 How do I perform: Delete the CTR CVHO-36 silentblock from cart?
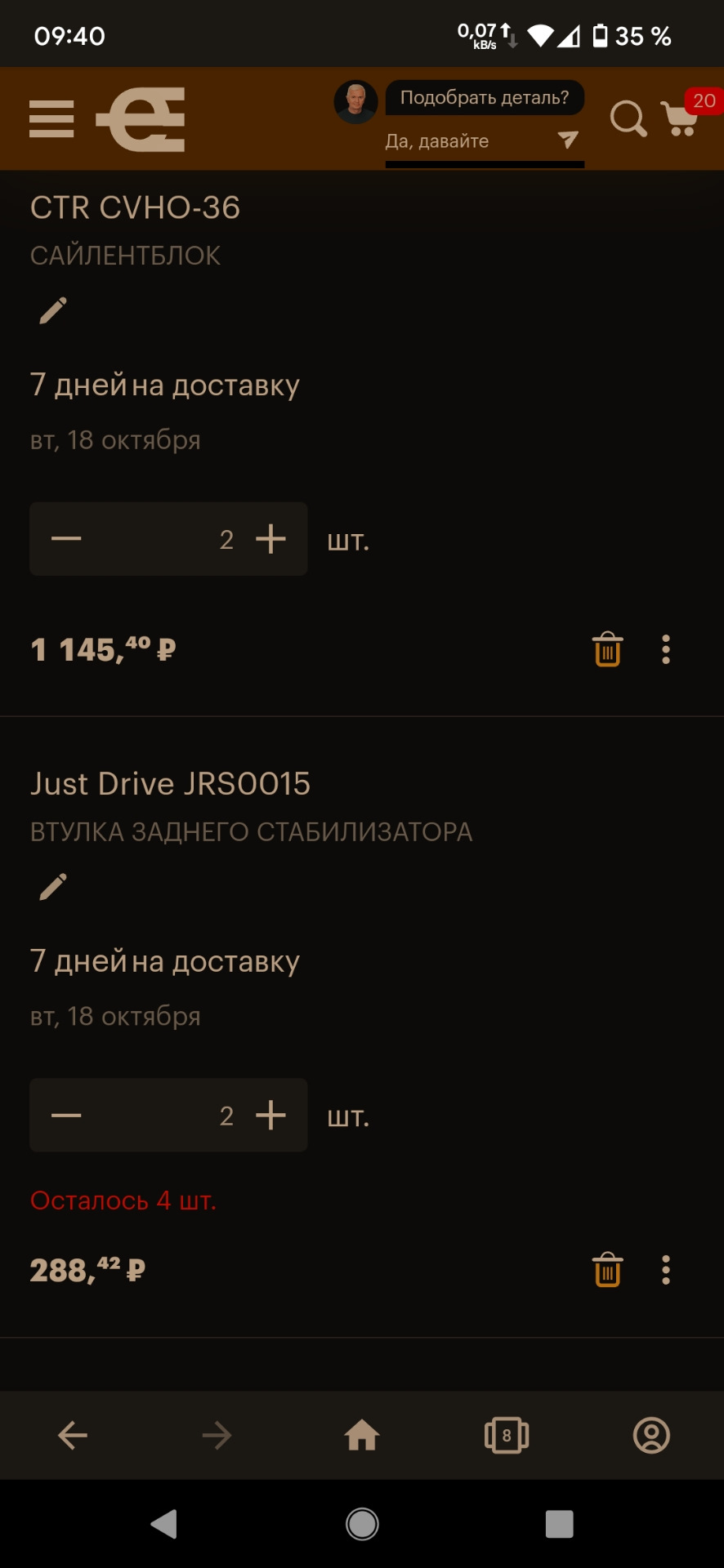(606, 649)
